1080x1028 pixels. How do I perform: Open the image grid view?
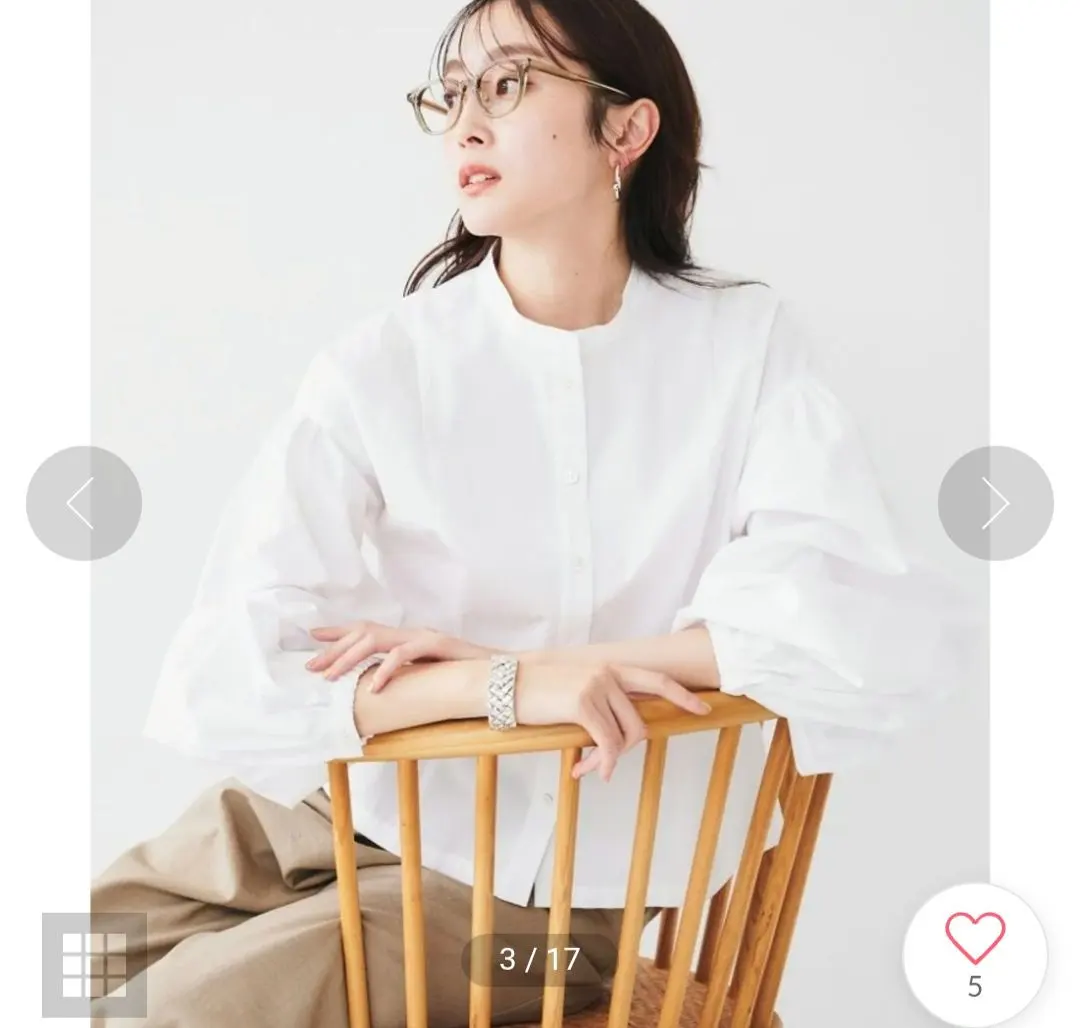94,964
